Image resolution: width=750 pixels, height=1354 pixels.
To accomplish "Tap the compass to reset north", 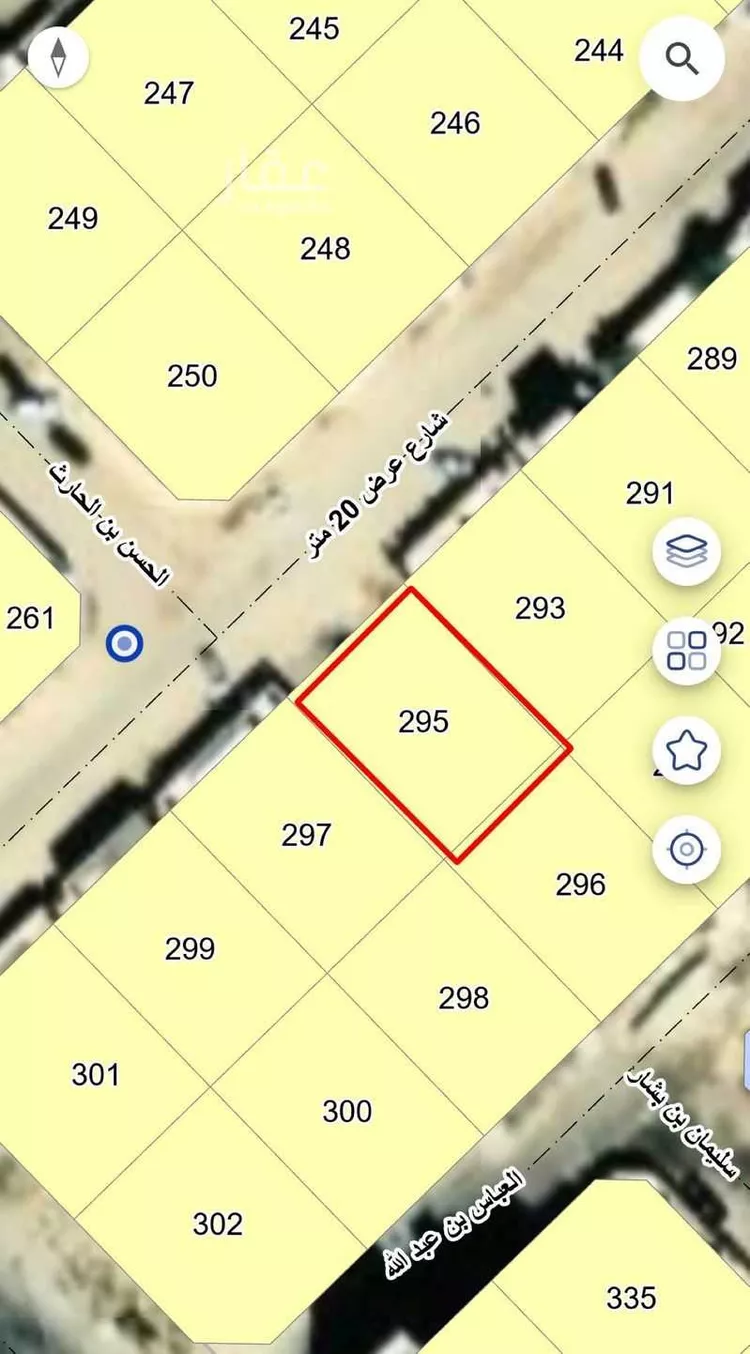I will tap(59, 56).
